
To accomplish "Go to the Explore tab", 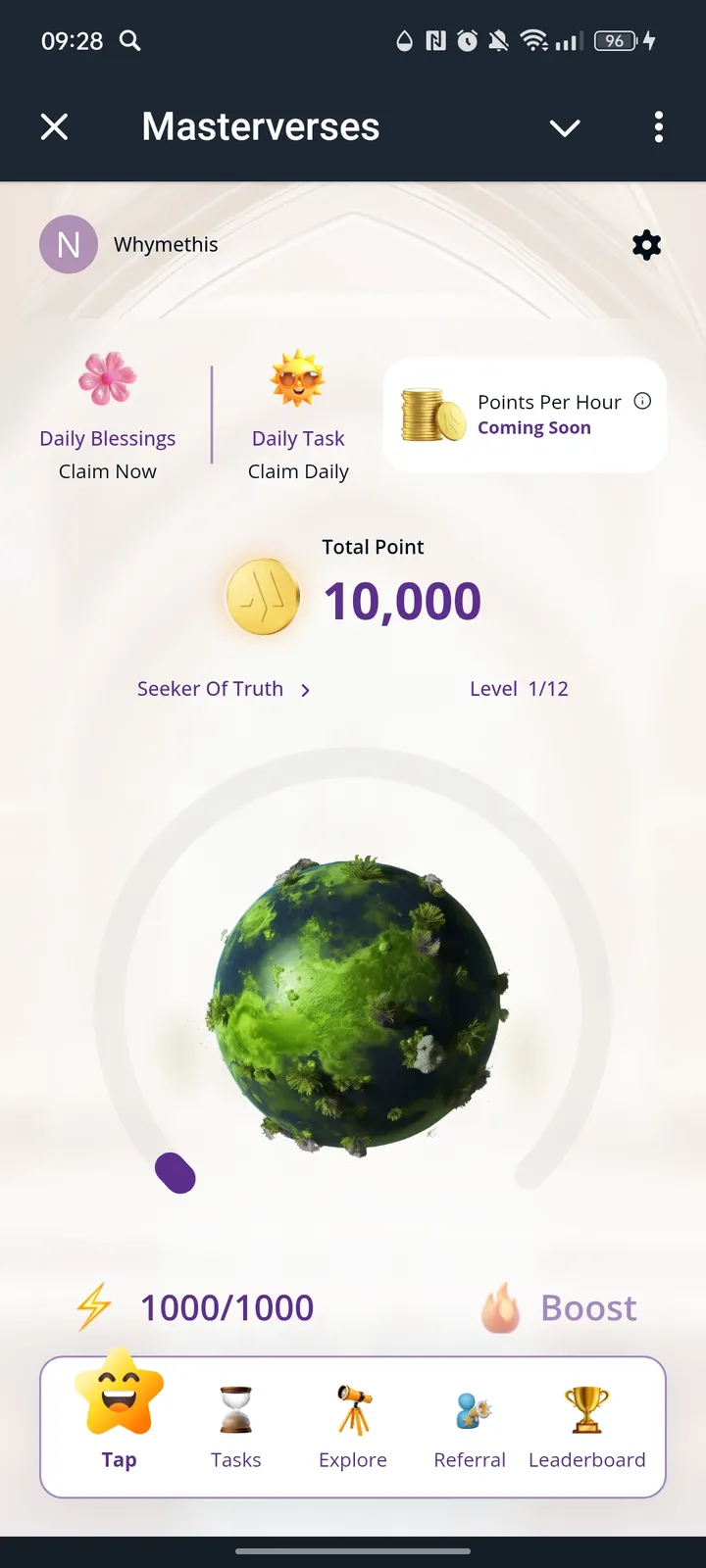I will (x=353, y=1426).
